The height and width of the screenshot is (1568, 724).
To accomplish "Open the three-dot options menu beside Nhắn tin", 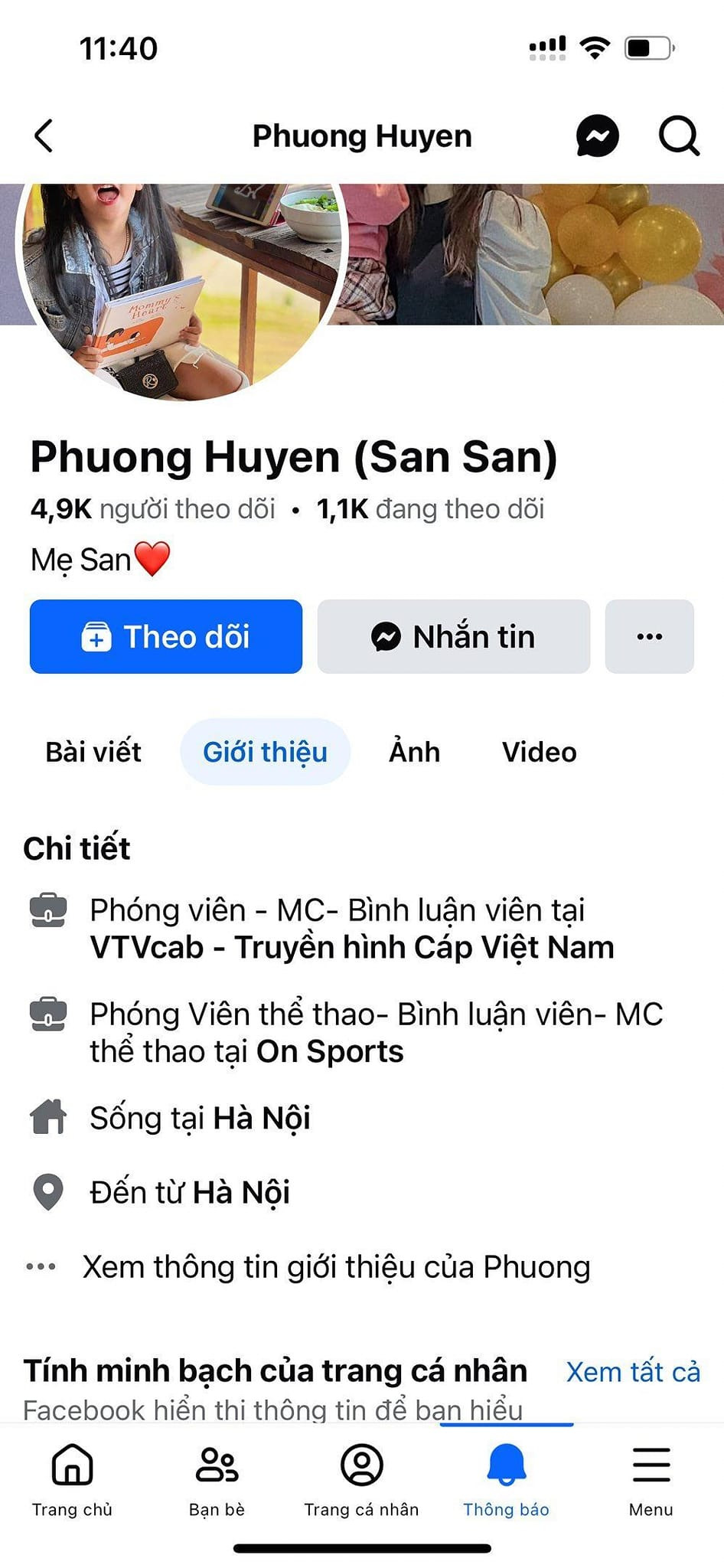I will pos(649,636).
